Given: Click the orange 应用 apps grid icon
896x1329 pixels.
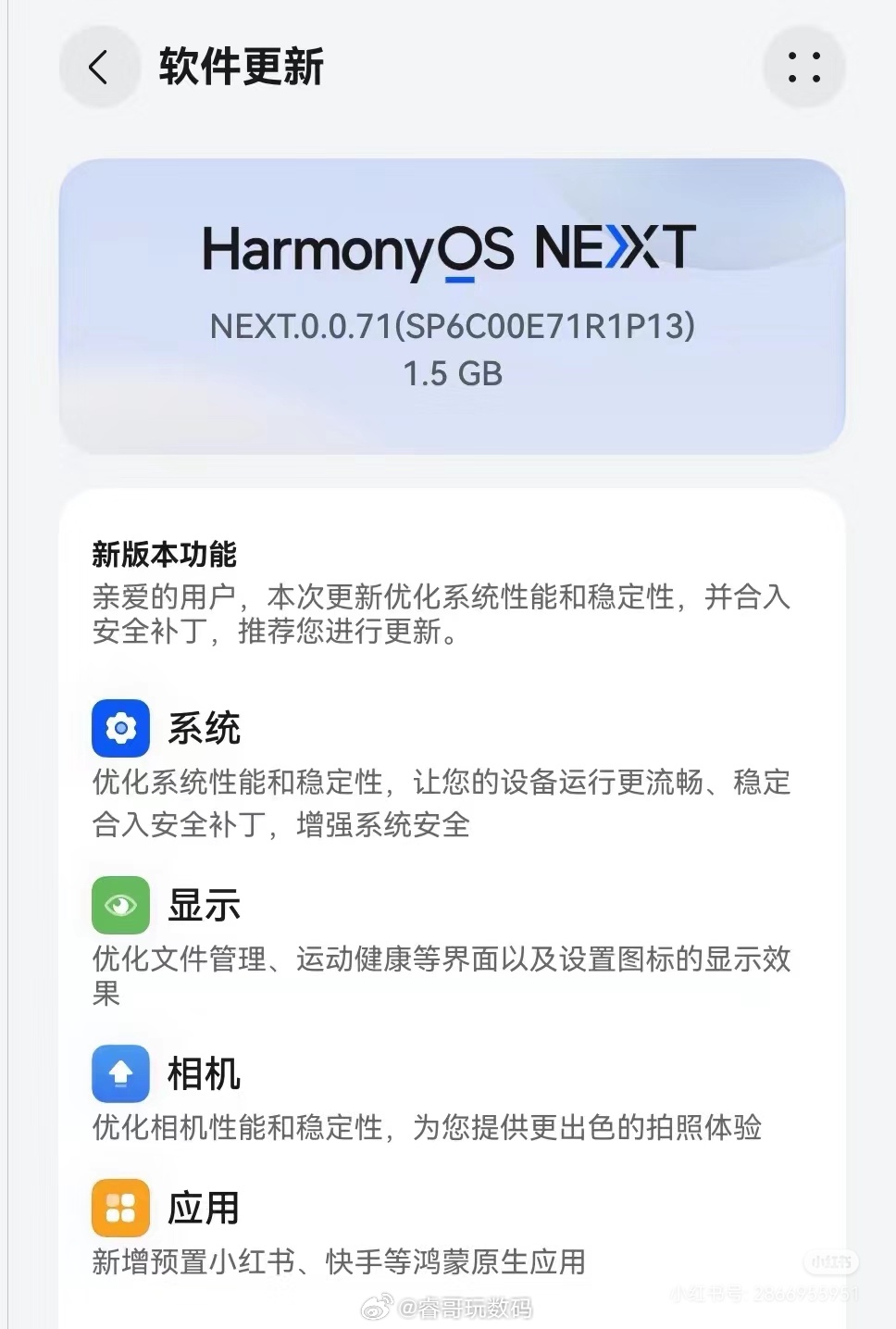Looking at the screenshot, I should (120, 1206).
